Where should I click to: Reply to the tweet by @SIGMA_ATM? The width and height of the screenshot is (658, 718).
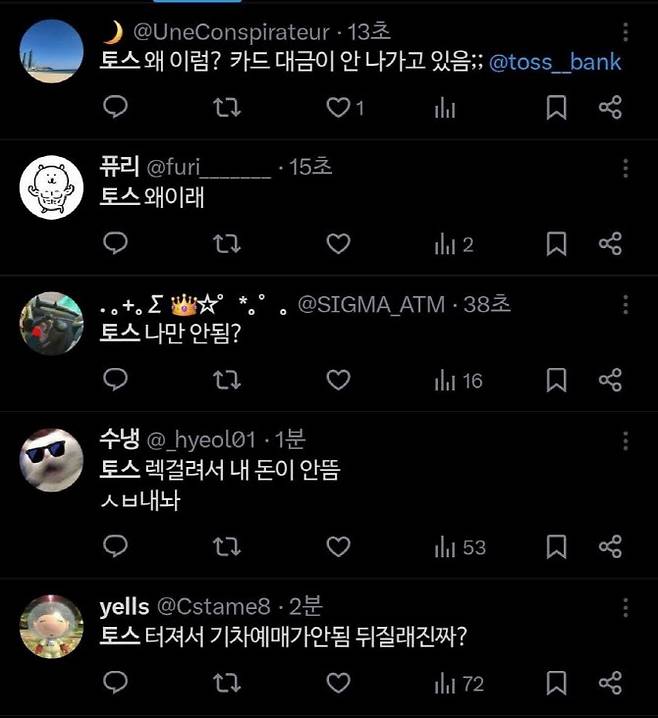(116, 379)
